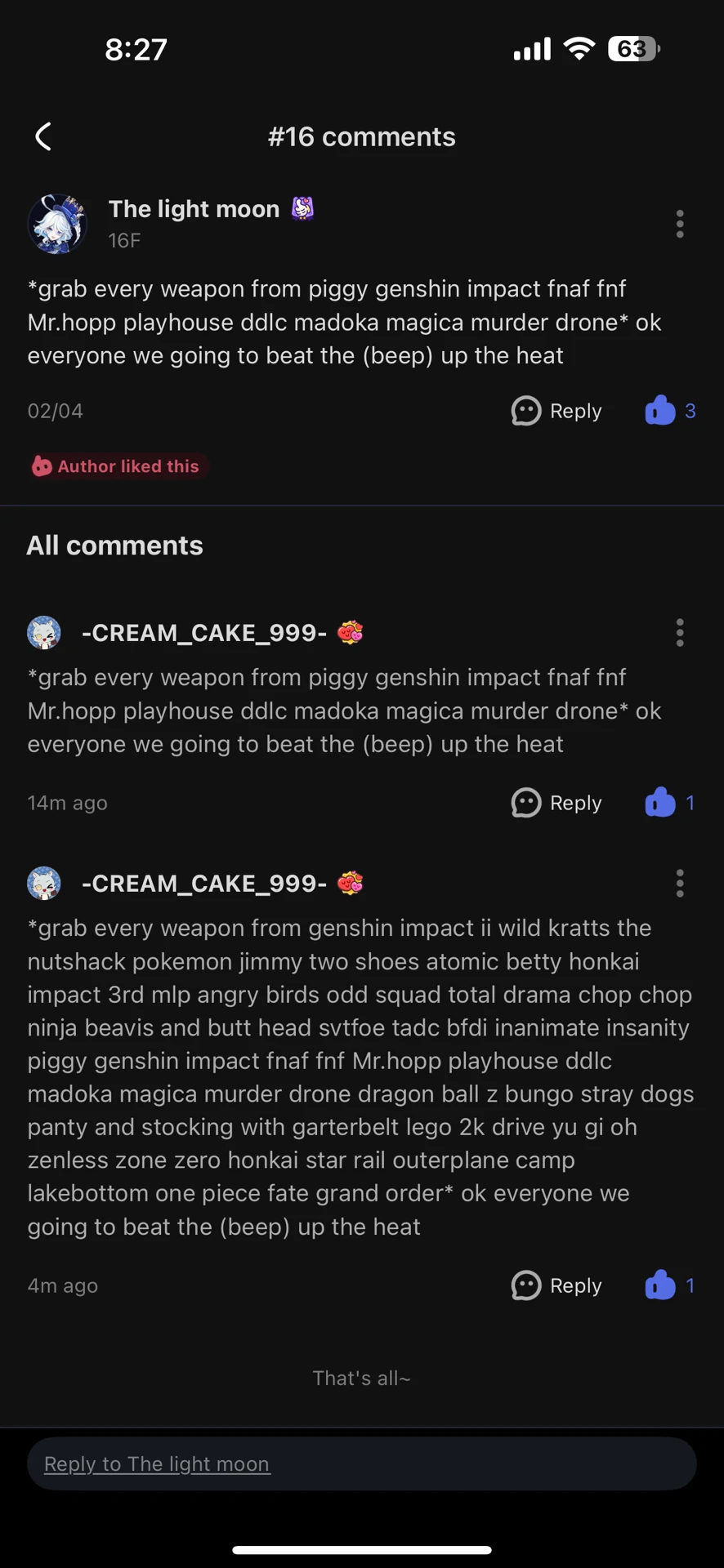Open the three-dot menu on the 4m ago comment
Image resolution: width=724 pixels, height=1568 pixels.
pyautogui.click(x=679, y=883)
